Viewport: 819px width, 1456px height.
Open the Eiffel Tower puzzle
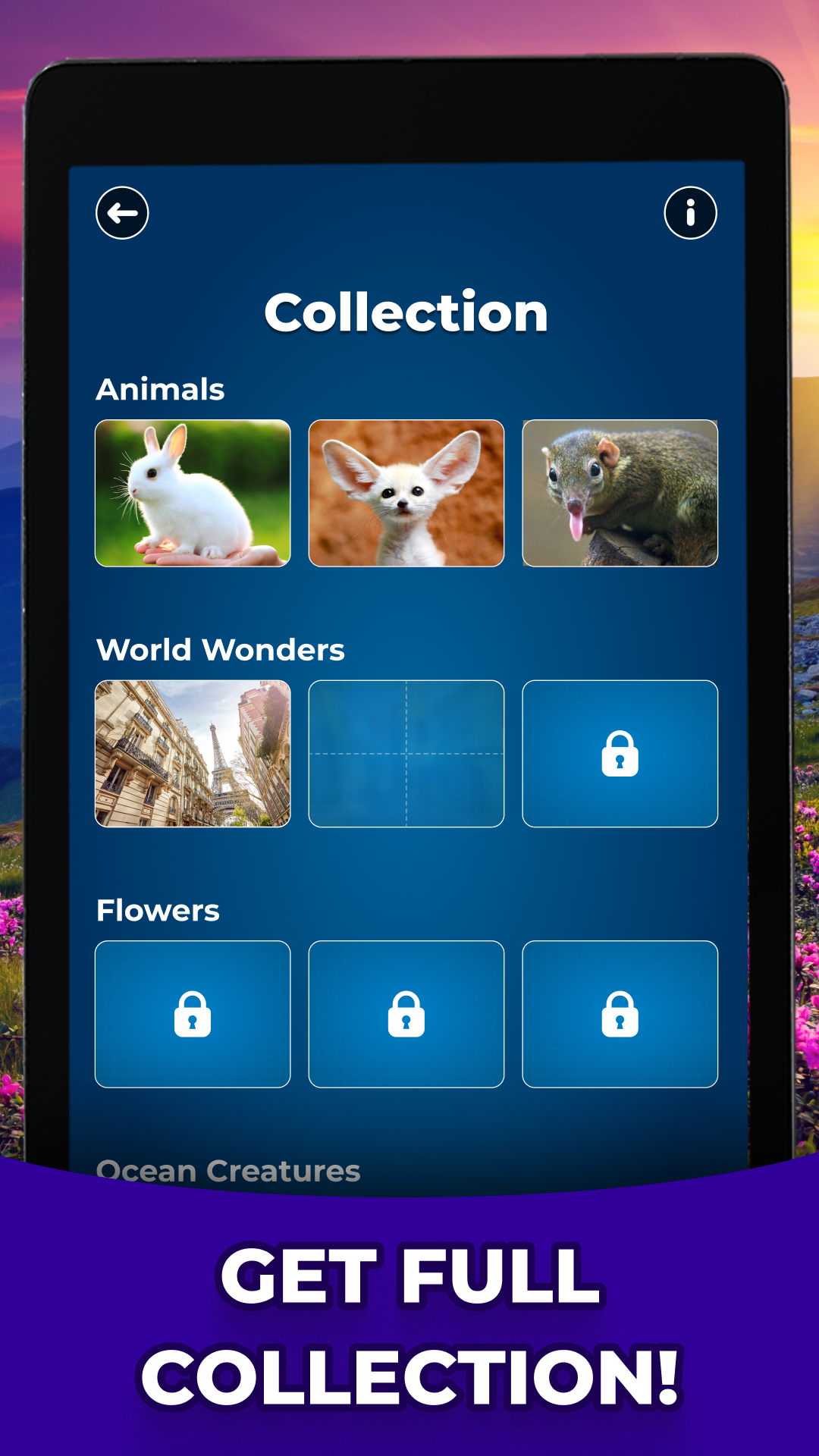(192, 754)
